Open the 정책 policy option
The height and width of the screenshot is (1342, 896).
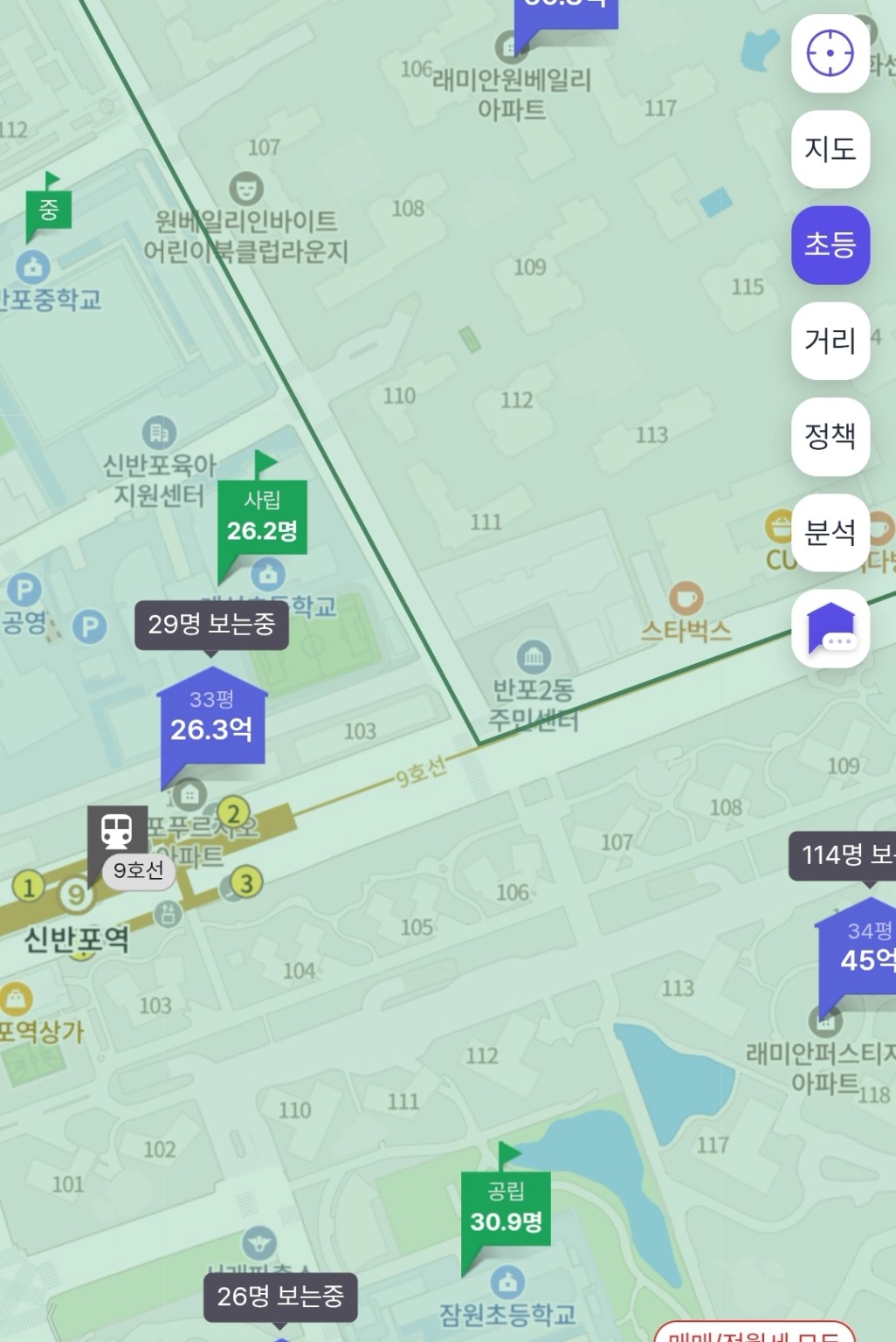(830, 436)
